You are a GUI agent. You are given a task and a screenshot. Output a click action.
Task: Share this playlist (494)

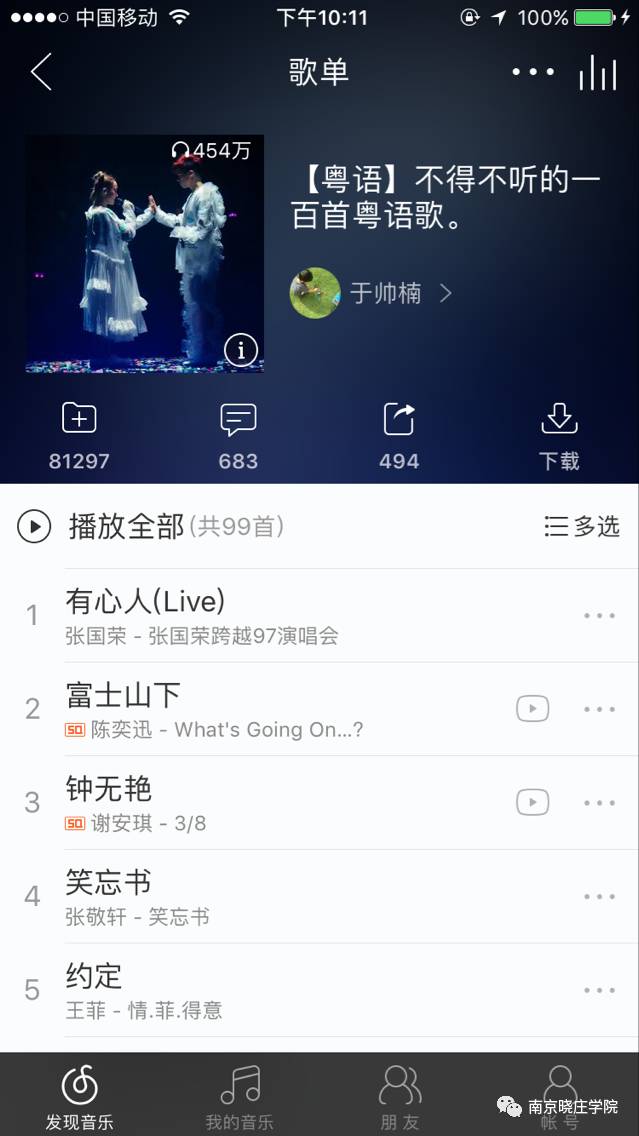pyautogui.click(x=399, y=435)
